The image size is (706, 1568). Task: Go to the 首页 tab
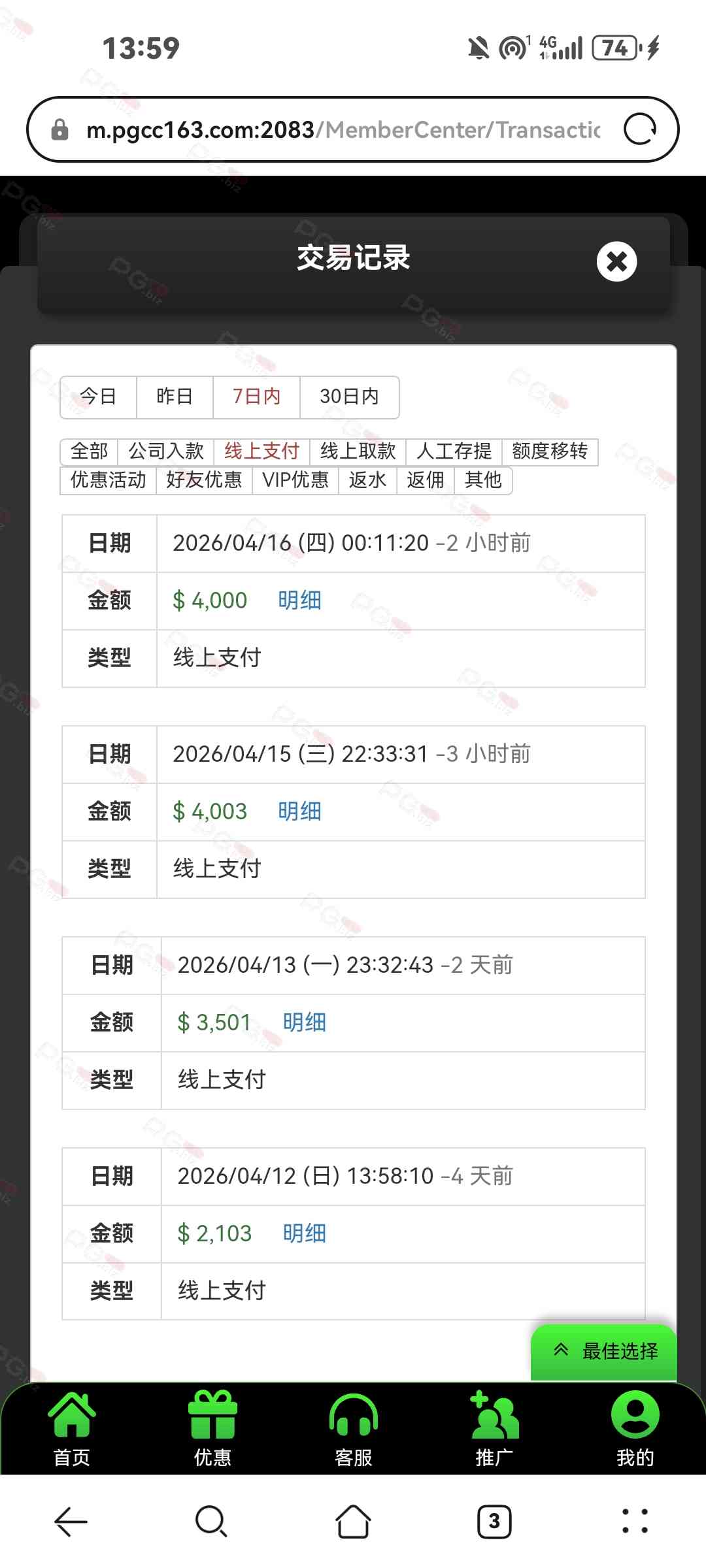tap(72, 1428)
